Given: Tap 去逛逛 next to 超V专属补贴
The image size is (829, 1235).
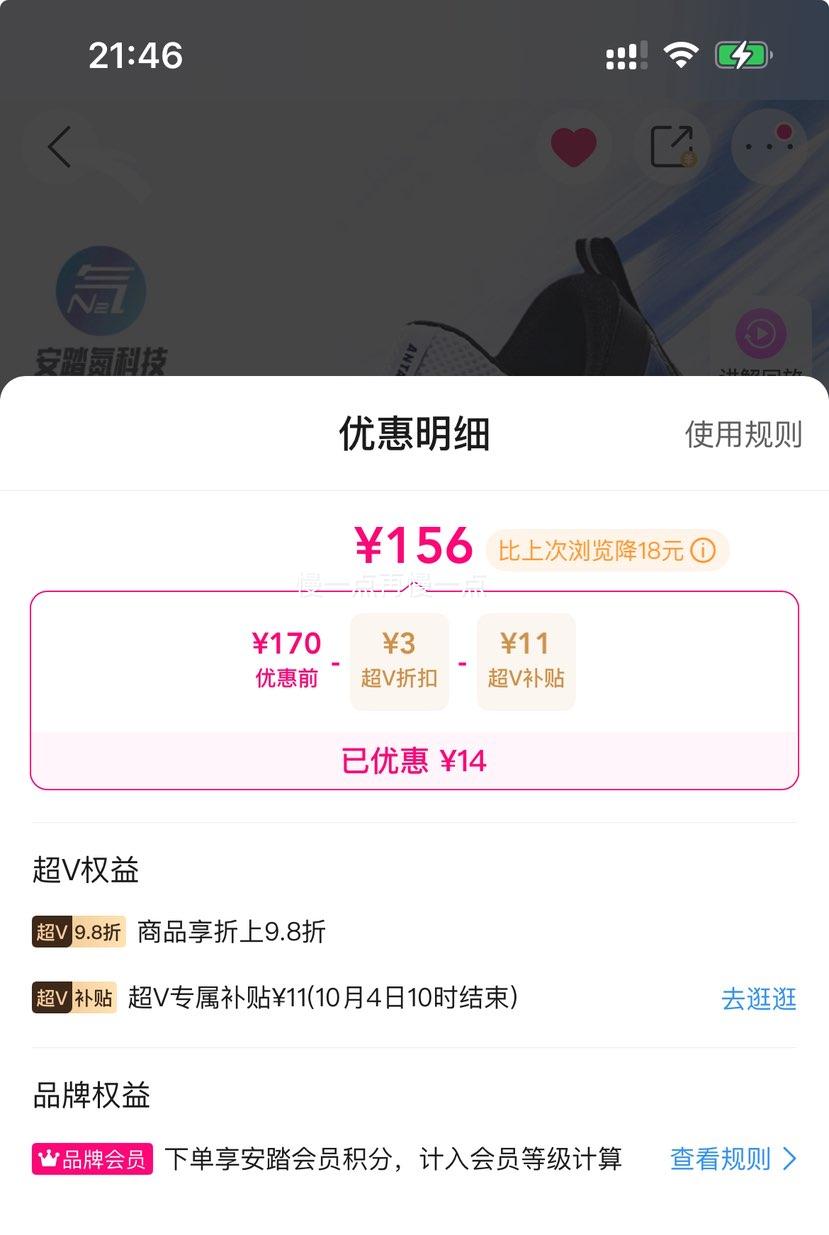Looking at the screenshot, I should [x=758, y=998].
